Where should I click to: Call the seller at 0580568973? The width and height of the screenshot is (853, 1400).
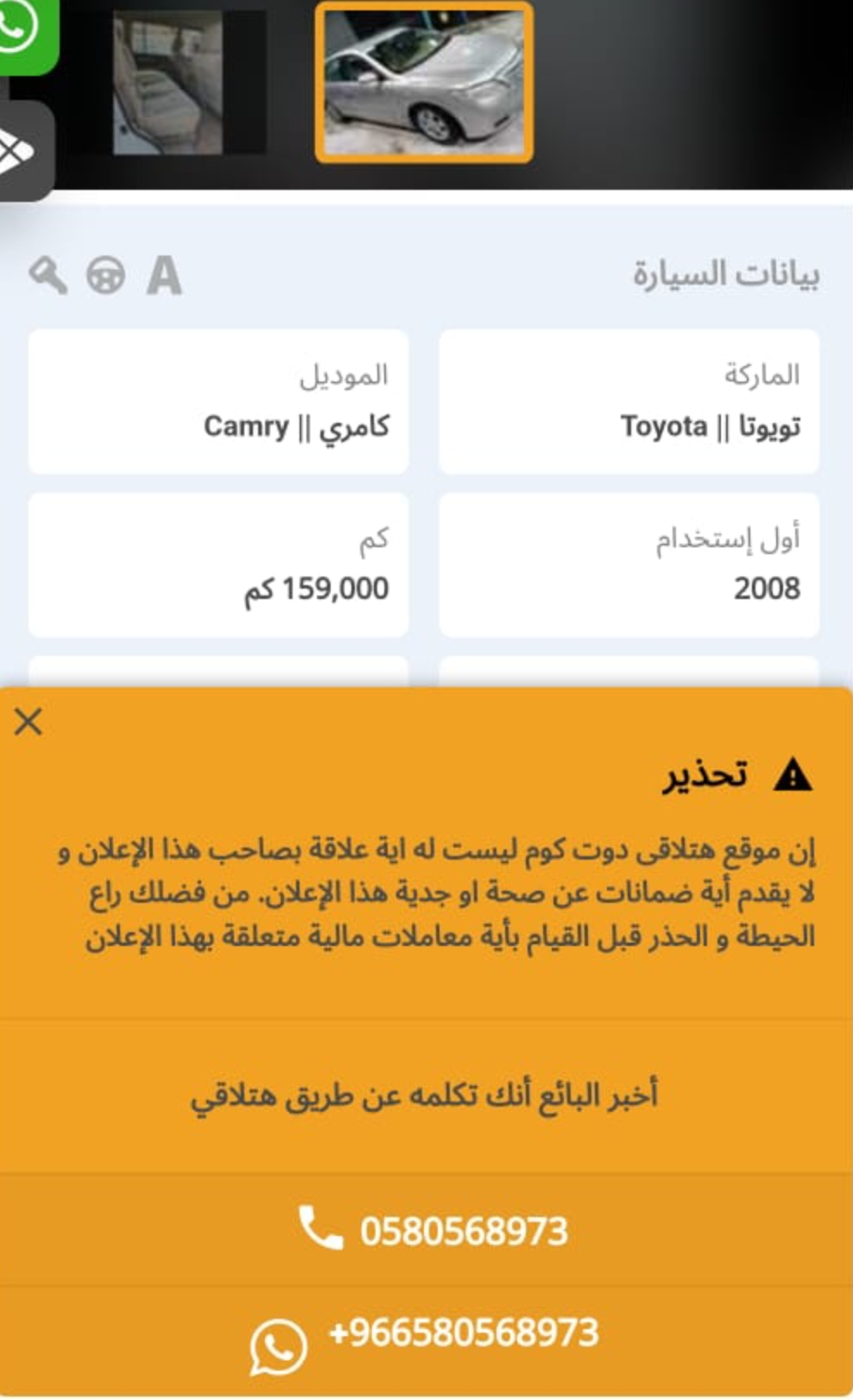(x=426, y=1230)
